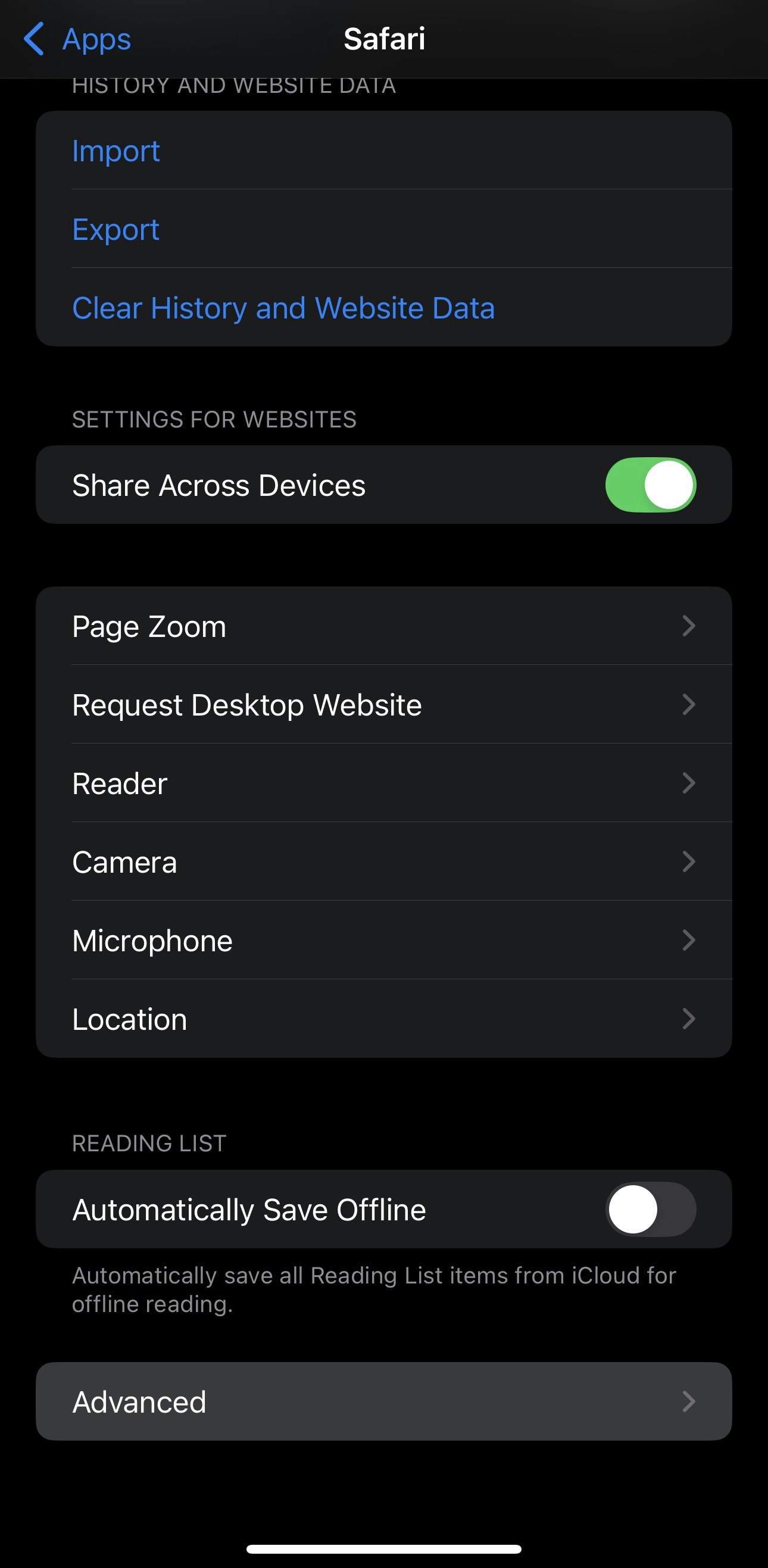
Task: Open Page Zoom settings
Action: tap(383, 626)
